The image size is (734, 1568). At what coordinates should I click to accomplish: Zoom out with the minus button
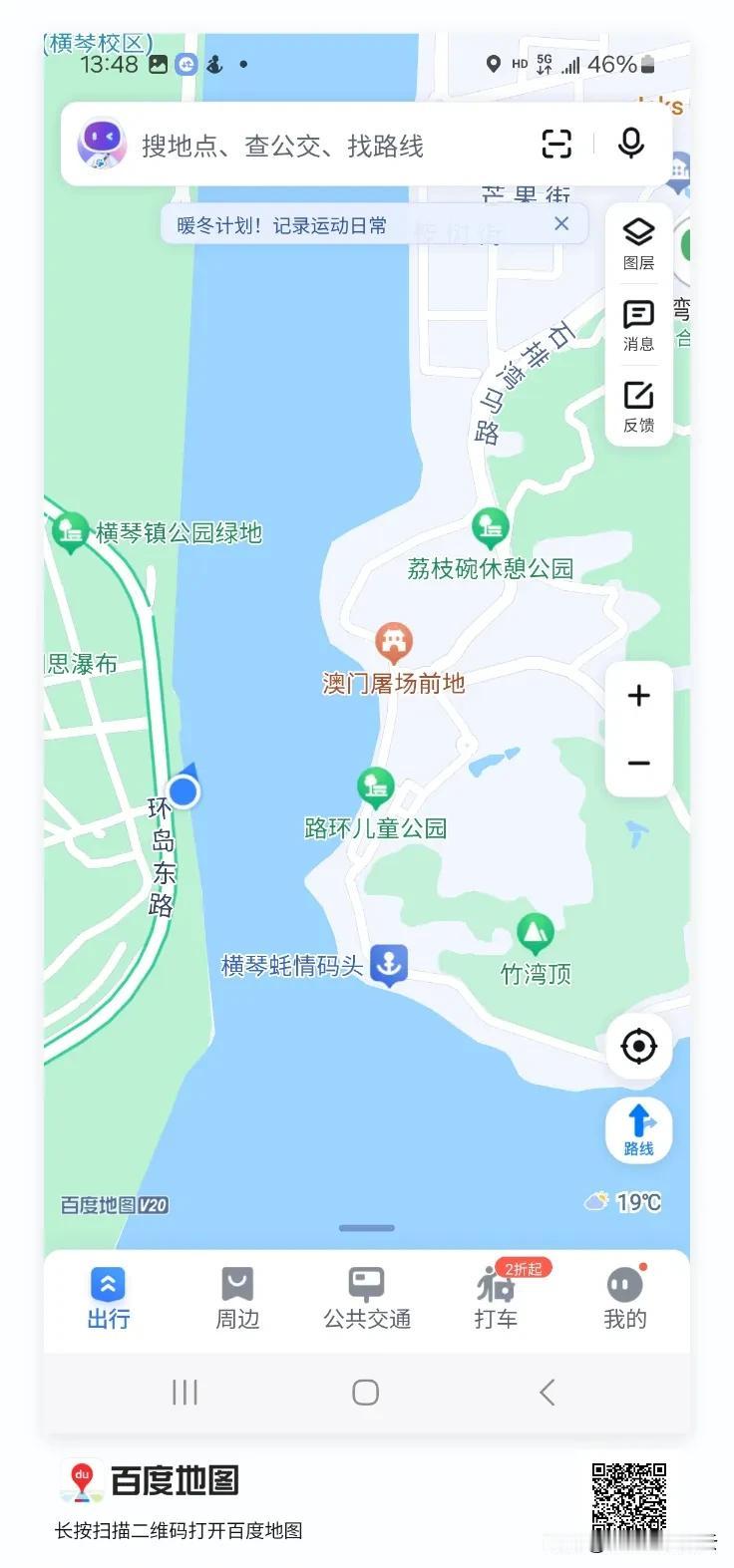638,764
